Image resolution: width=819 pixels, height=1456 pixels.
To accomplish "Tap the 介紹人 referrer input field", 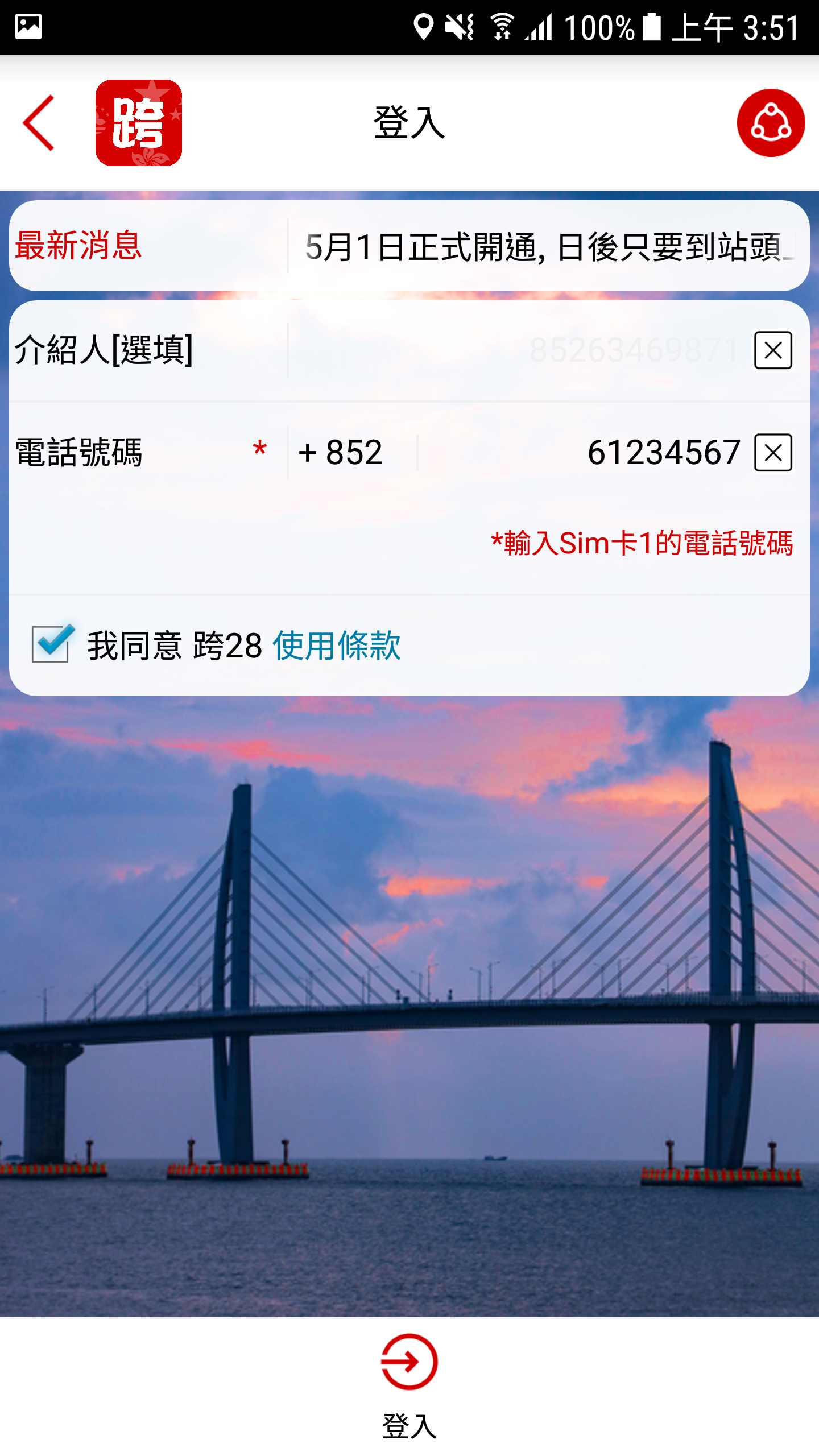I will pyautogui.click(x=518, y=350).
